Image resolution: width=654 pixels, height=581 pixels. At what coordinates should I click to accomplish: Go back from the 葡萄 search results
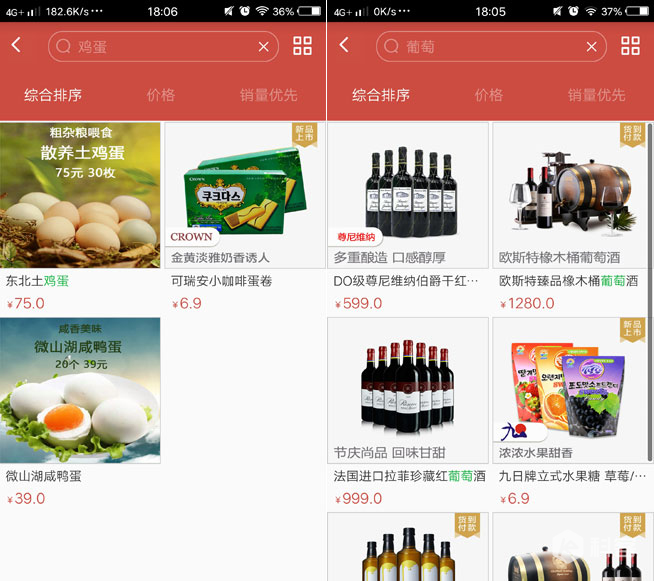click(x=344, y=46)
